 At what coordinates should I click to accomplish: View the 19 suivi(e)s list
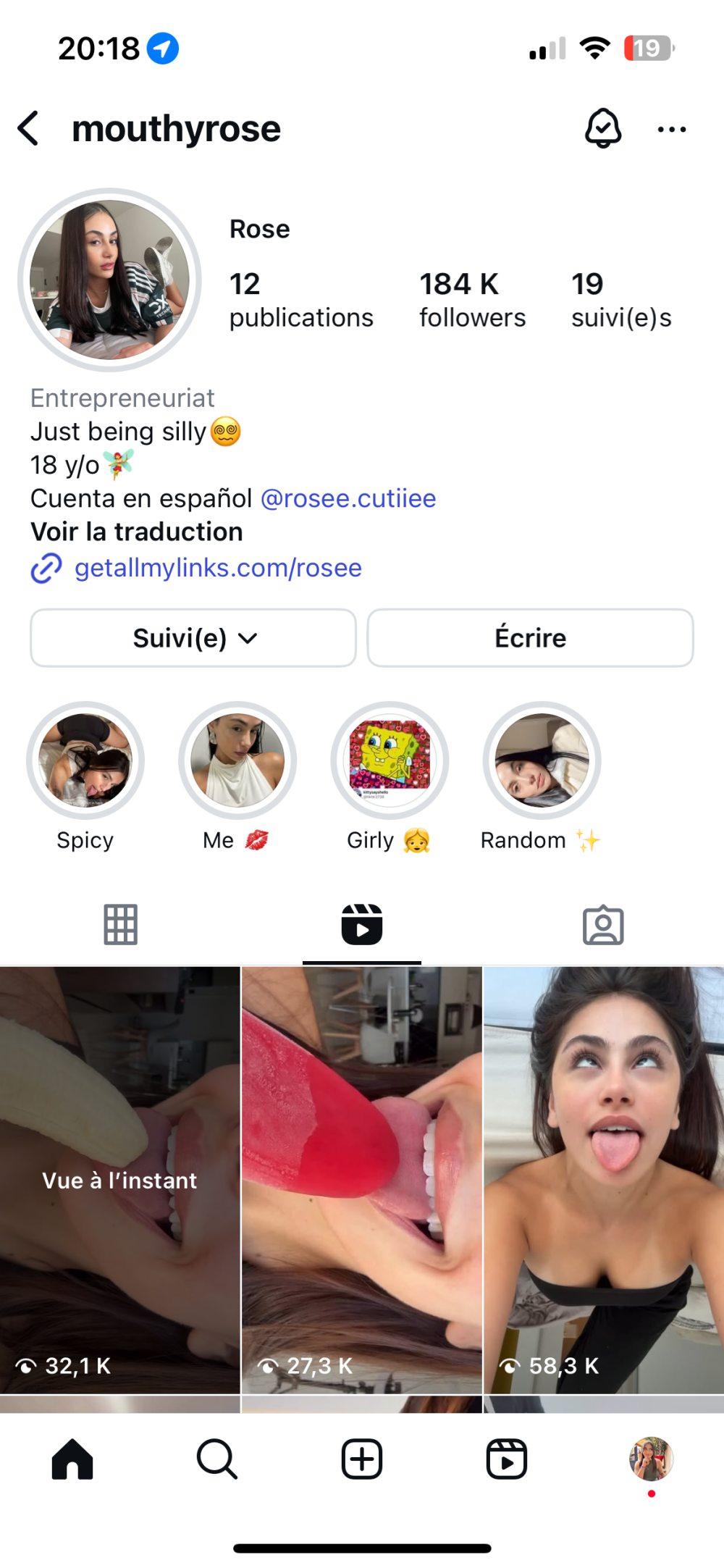(x=620, y=300)
